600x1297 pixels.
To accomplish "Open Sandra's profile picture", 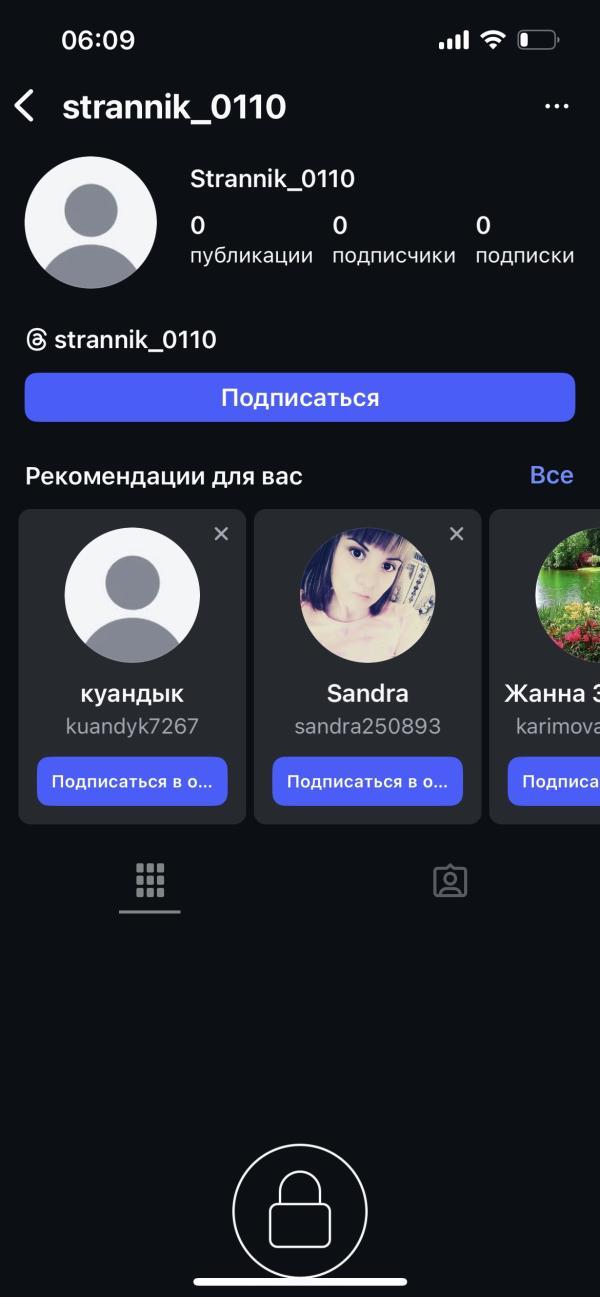I will pyautogui.click(x=367, y=595).
